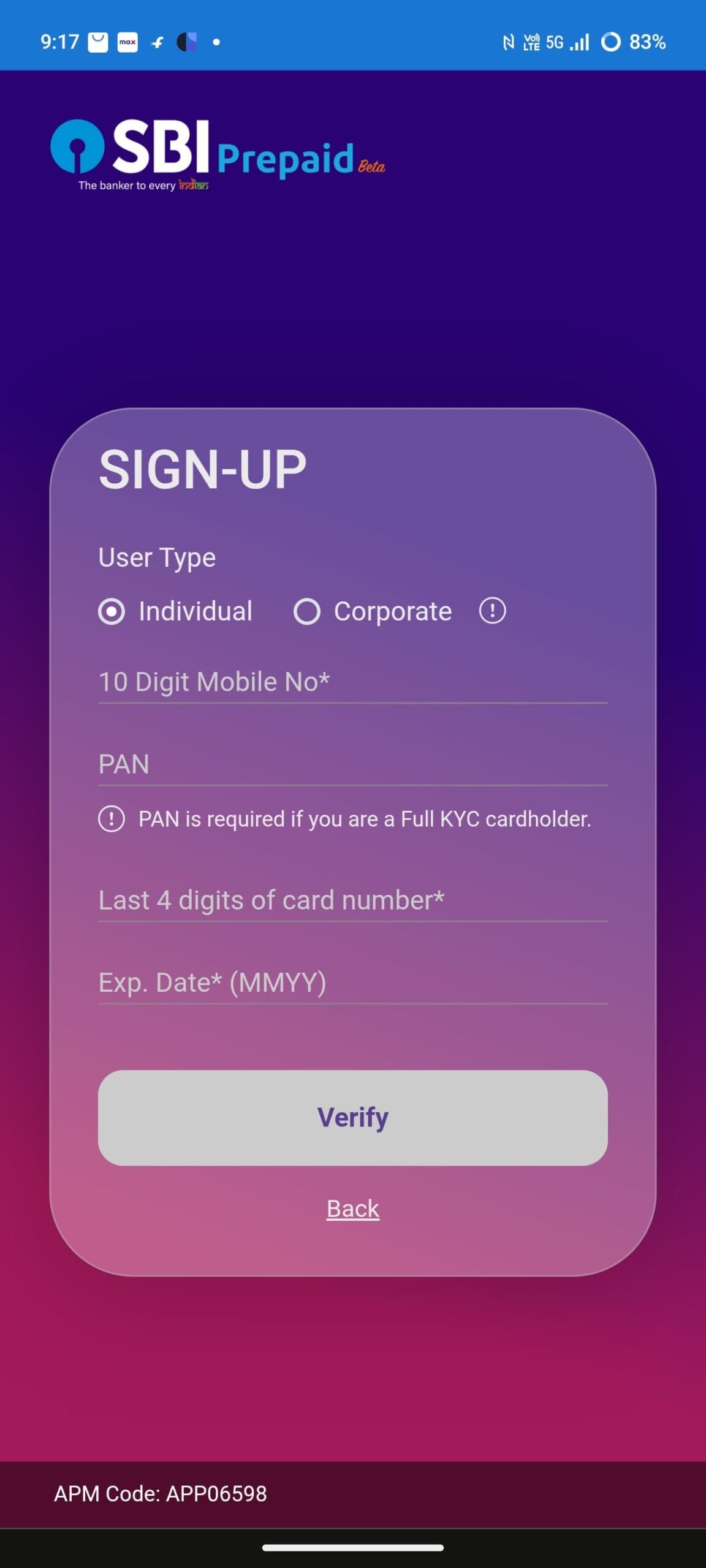Choose the Corporate user type

(307, 611)
